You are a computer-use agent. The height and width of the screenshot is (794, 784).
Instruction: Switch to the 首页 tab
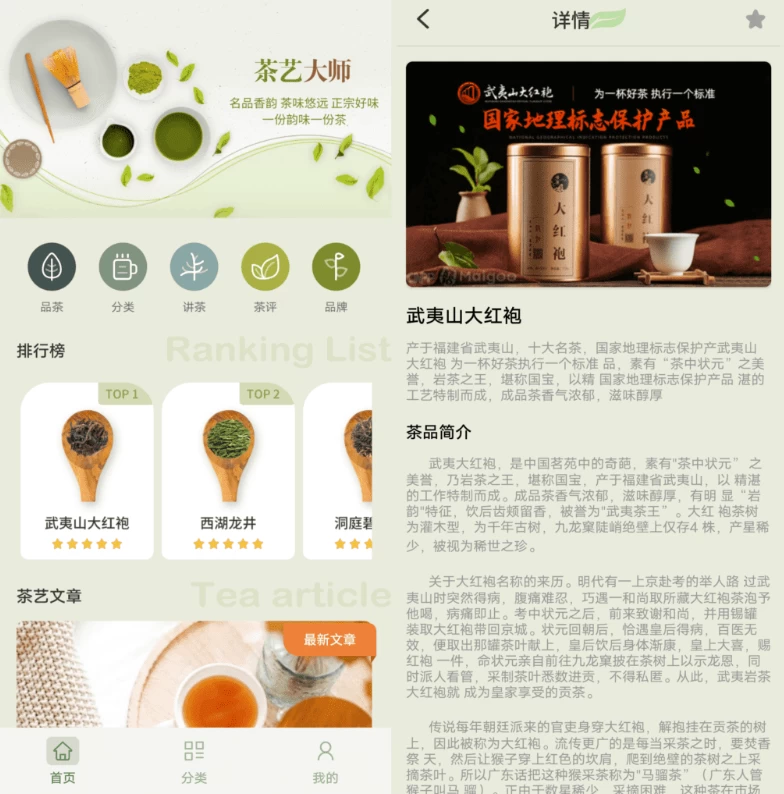click(x=63, y=762)
